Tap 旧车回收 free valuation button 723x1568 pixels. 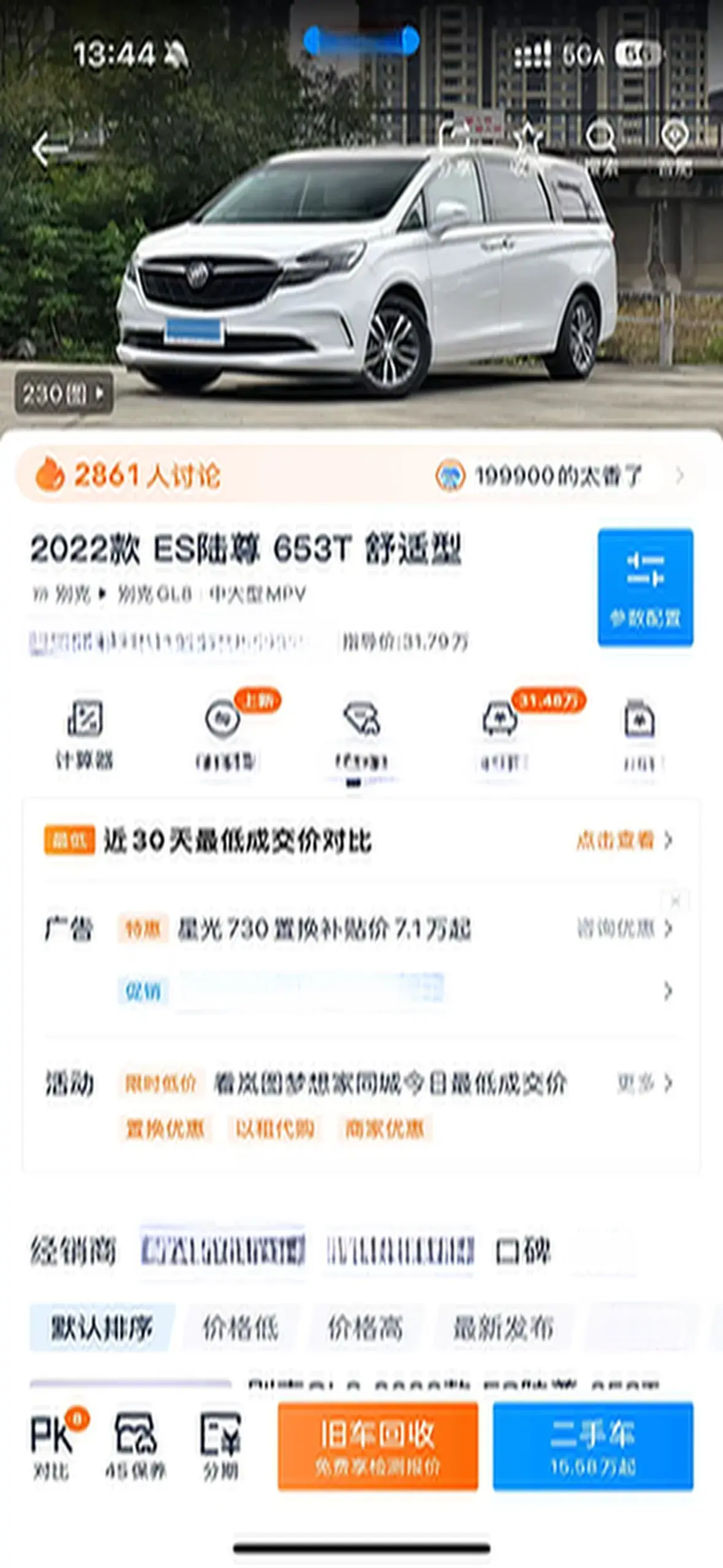(378, 1445)
